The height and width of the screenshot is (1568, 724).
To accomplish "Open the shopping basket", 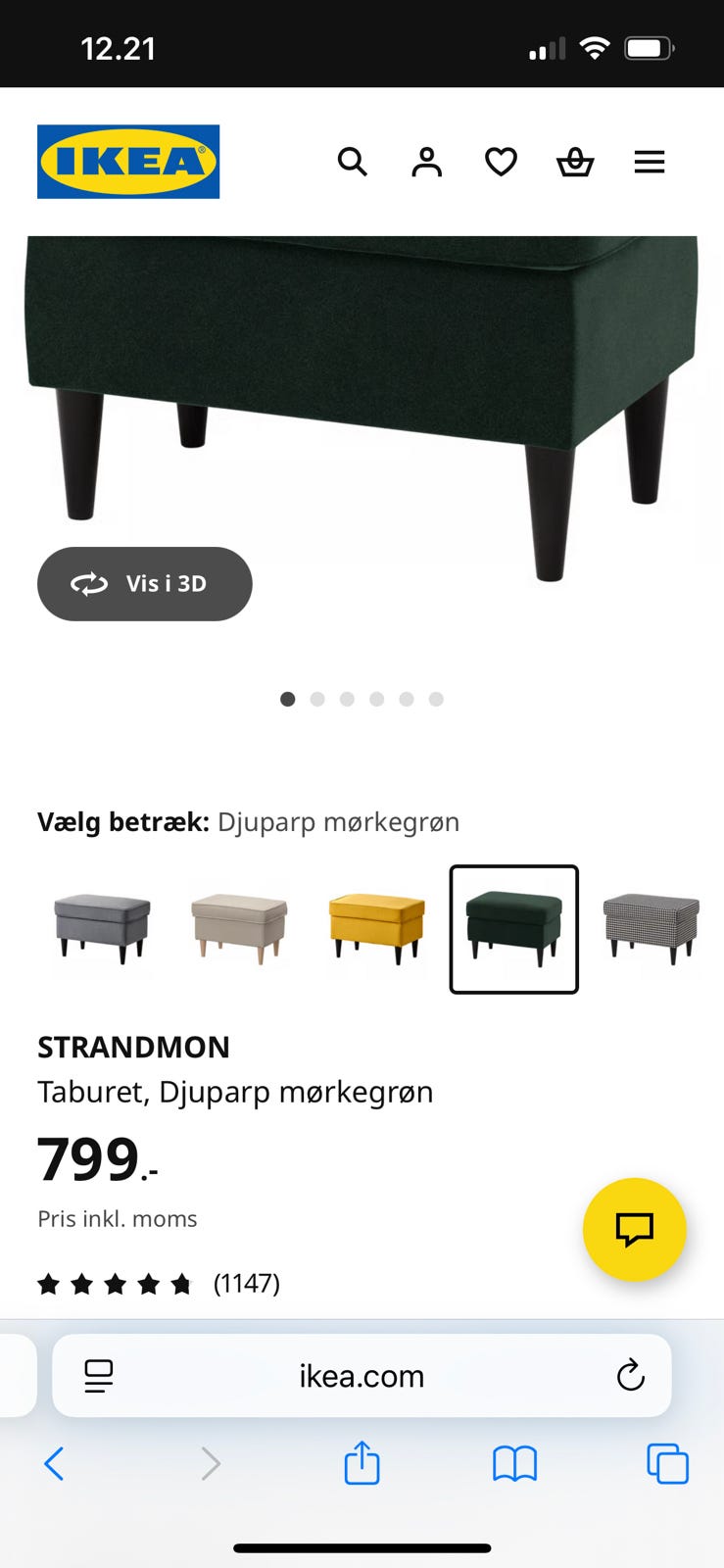I will click(x=575, y=162).
